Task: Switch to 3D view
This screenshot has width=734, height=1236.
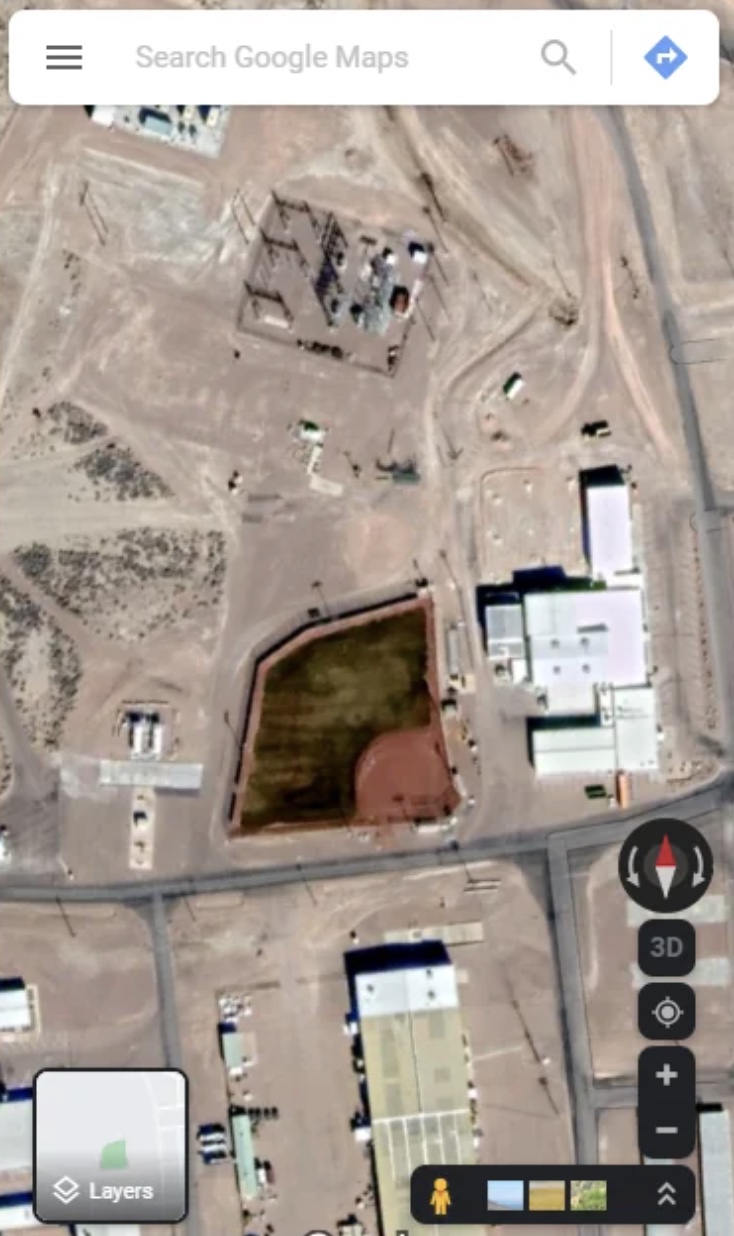Action: (x=667, y=948)
